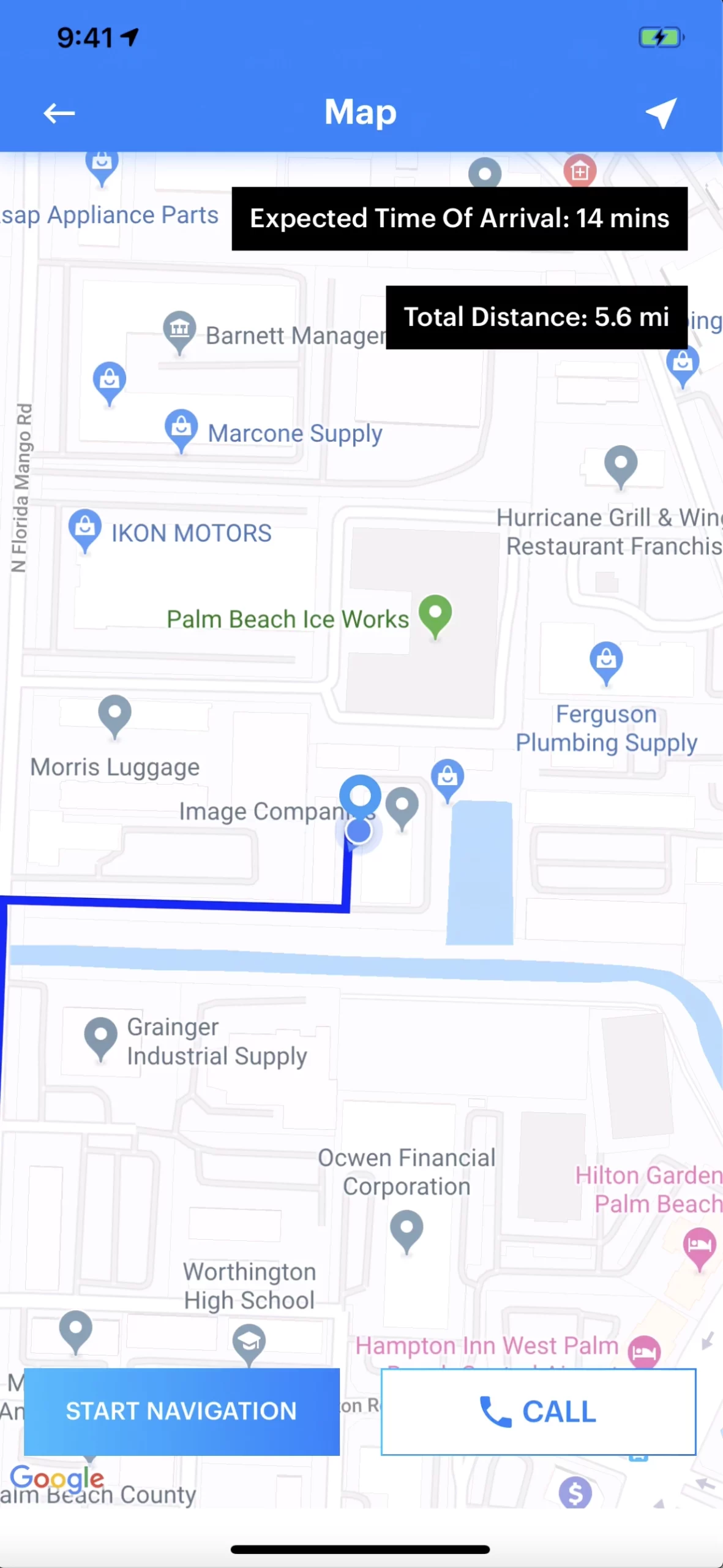Viewport: 723px width, 1568px height.
Task: Open the Grainger Industrial Supply marker
Action: click(101, 1036)
